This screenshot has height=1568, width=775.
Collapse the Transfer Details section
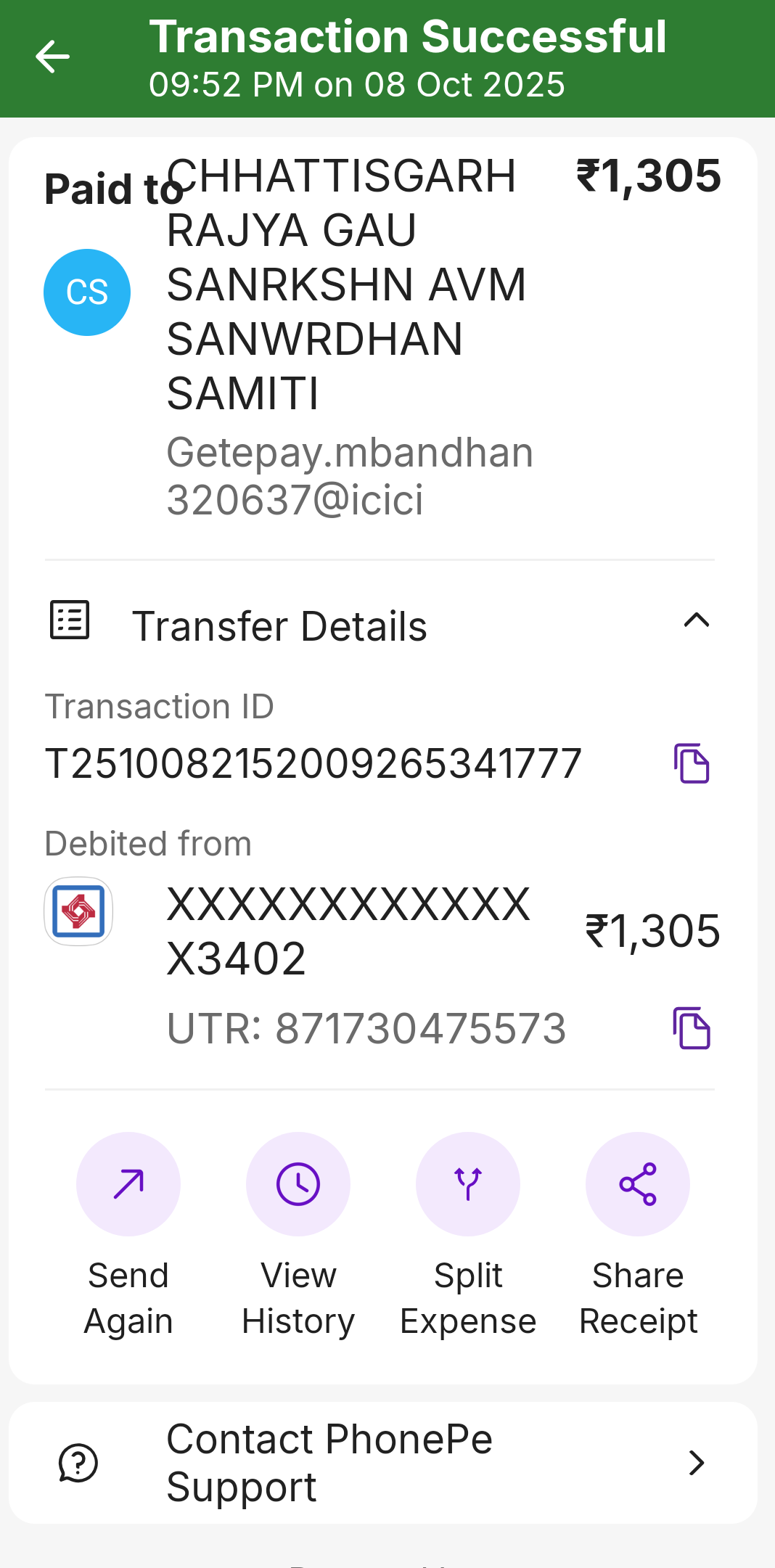click(x=696, y=621)
